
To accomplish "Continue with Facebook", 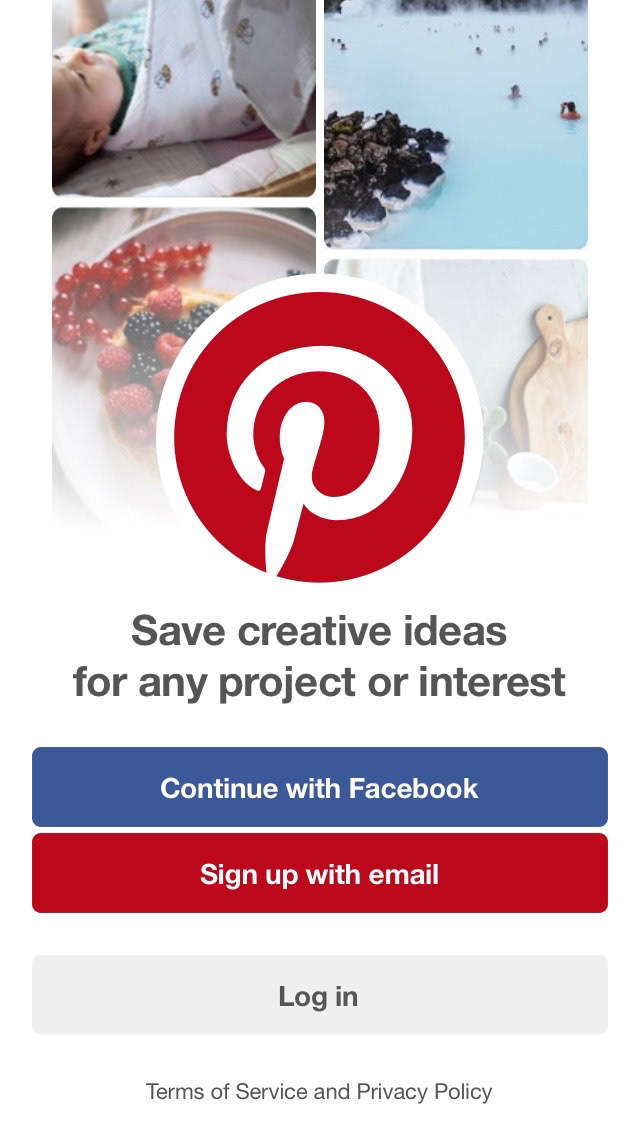I will pos(320,787).
